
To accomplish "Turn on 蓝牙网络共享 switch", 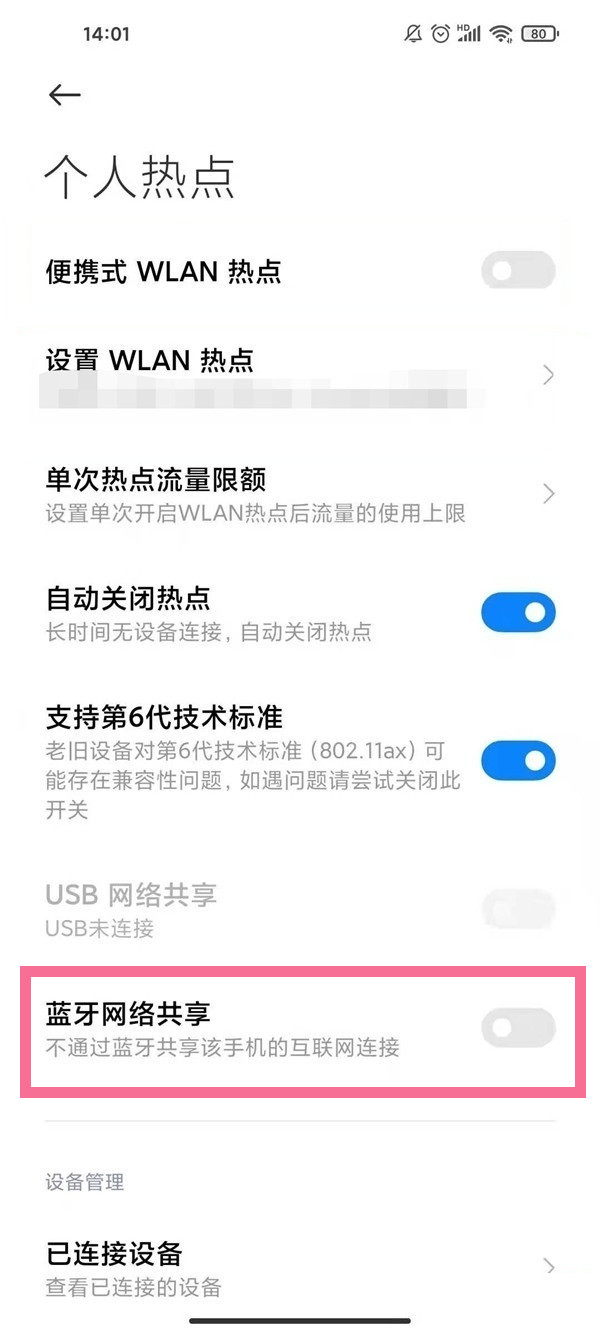I will (517, 1028).
